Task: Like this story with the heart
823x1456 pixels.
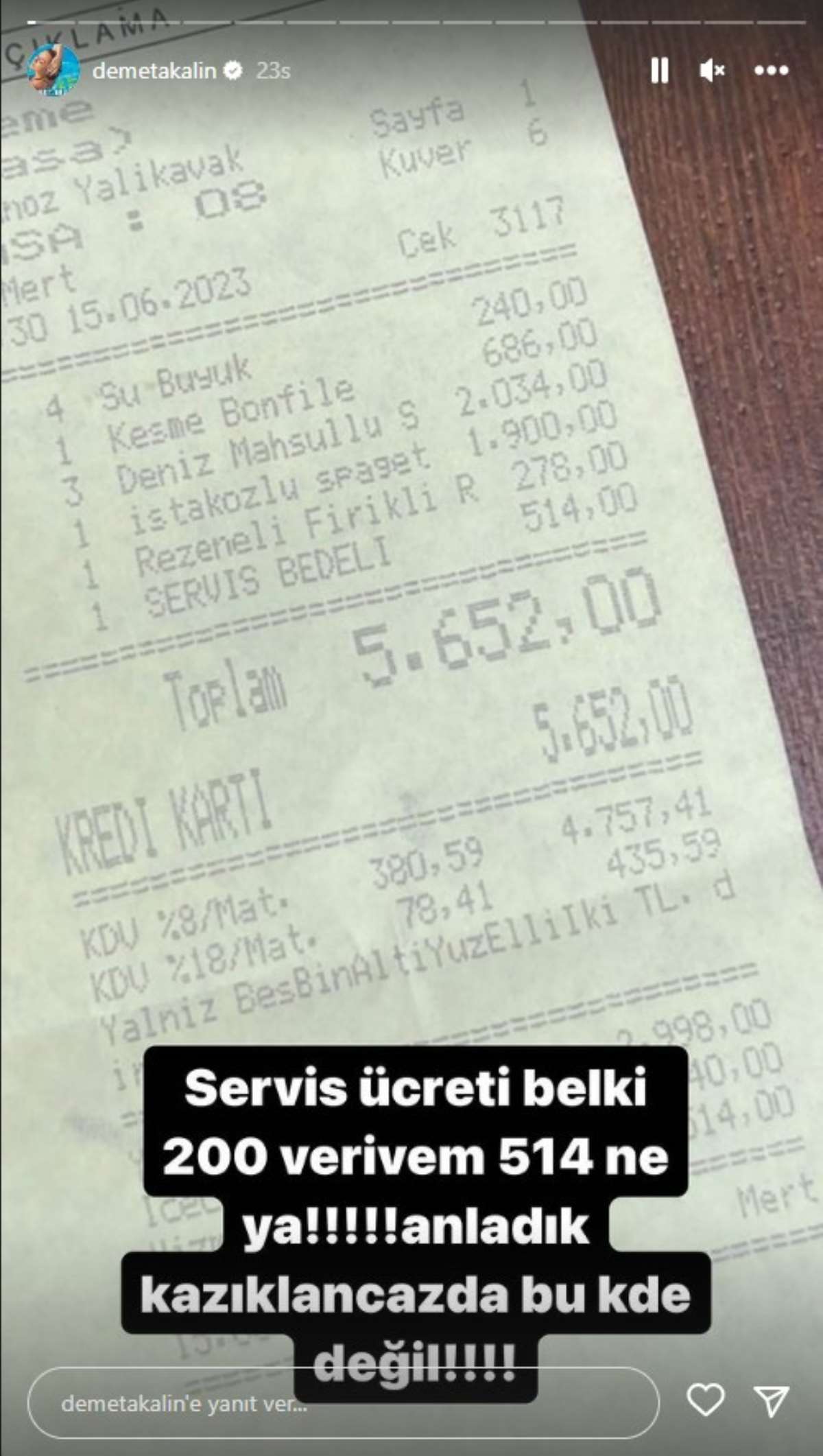Action: (706, 1400)
